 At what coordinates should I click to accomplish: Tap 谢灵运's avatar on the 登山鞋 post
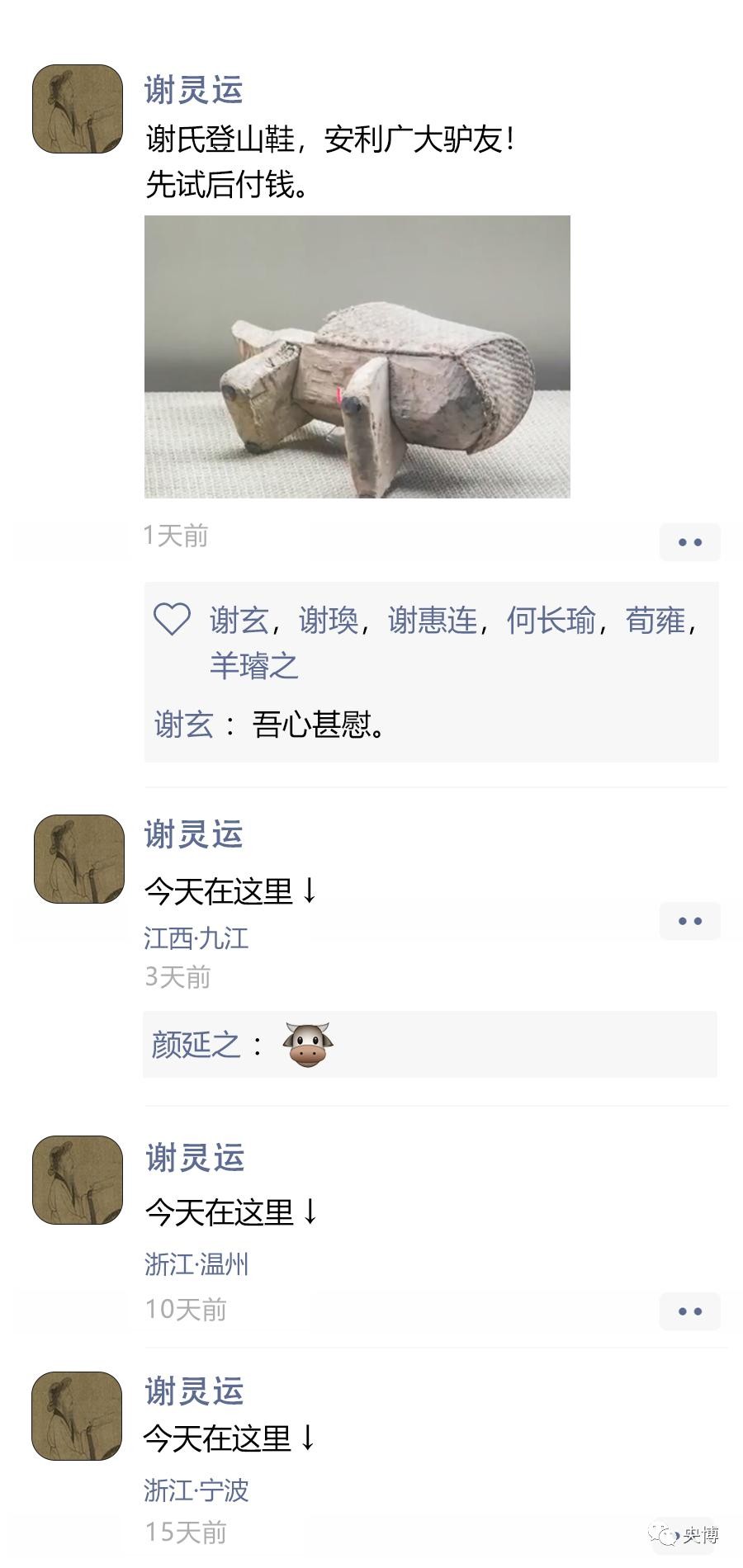[78, 109]
